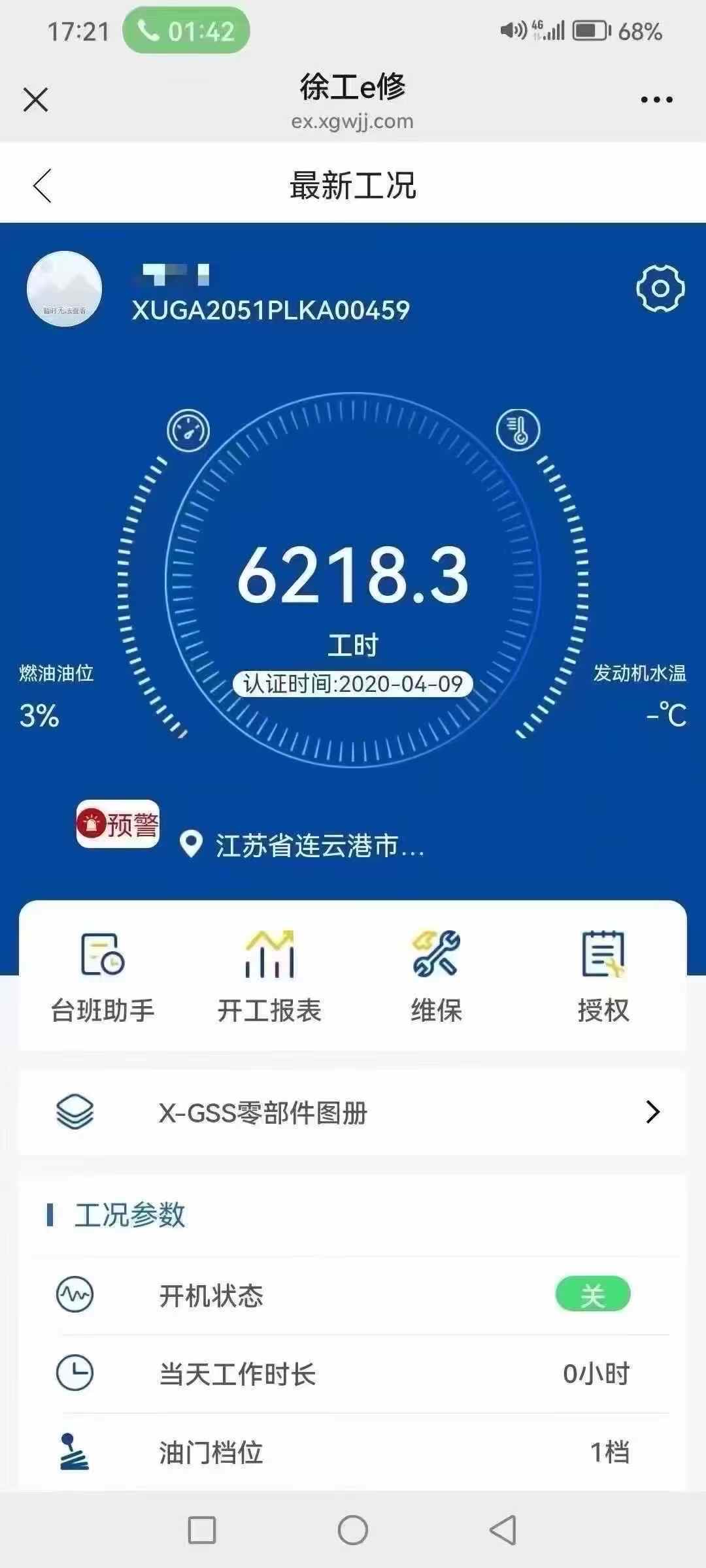Tap the green ongoing call timer pill
706x1568 pixels.
click(x=185, y=28)
